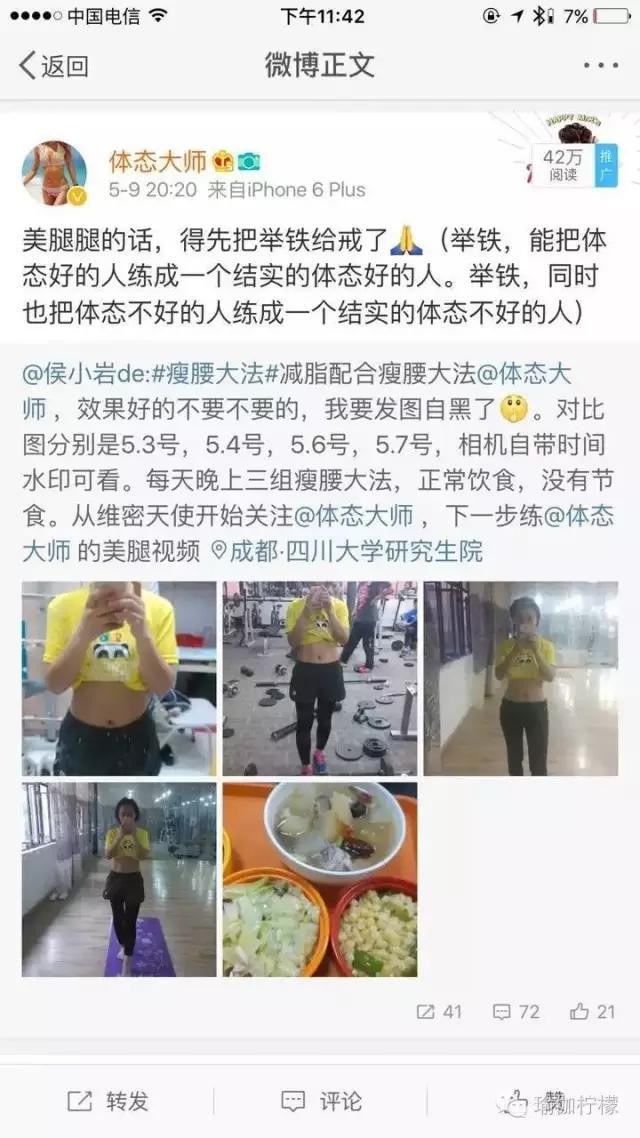Tap the comment count showing 72

(516, 1011)
